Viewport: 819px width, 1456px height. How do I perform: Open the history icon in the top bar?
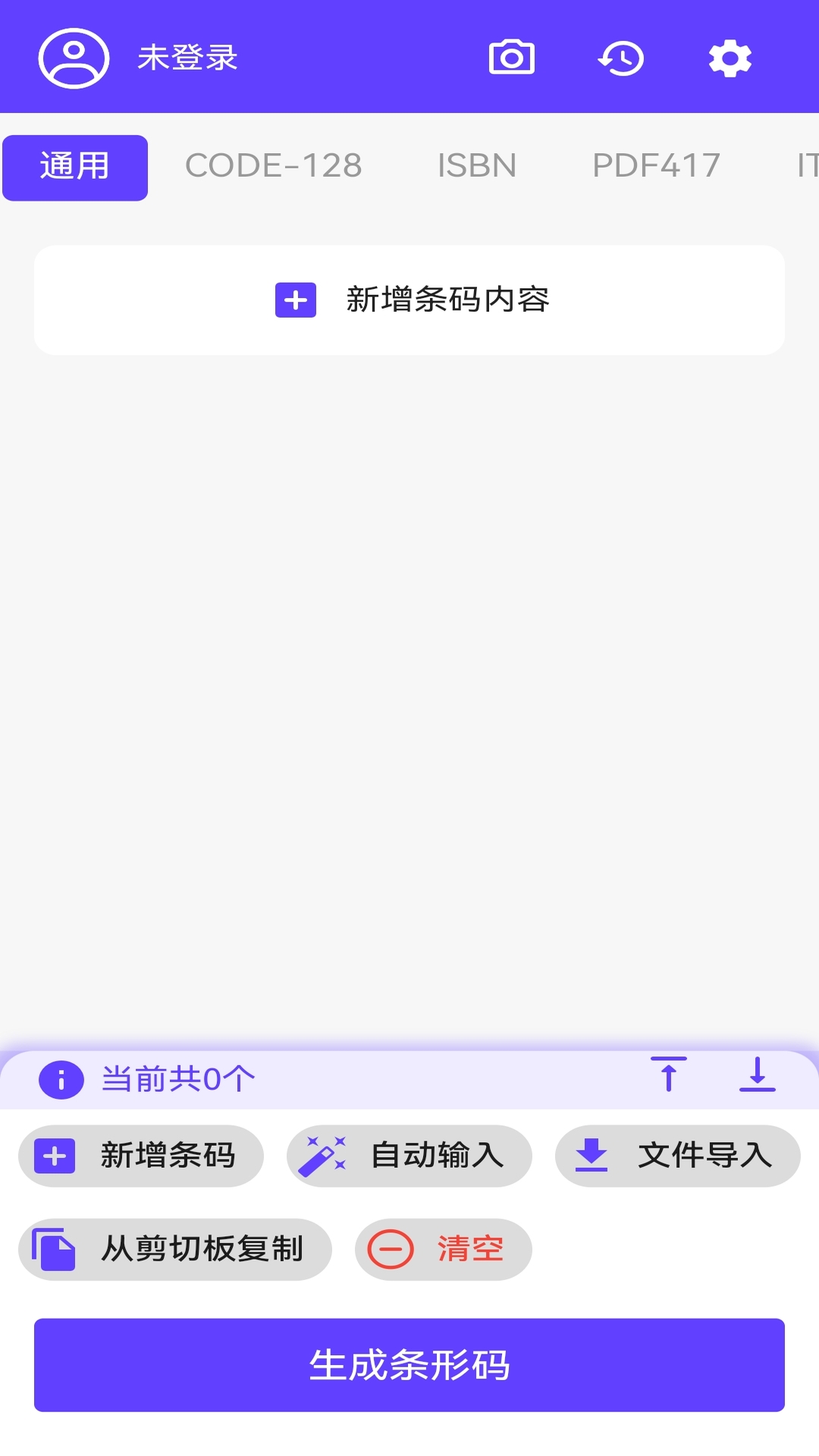(x=621, y=57)
